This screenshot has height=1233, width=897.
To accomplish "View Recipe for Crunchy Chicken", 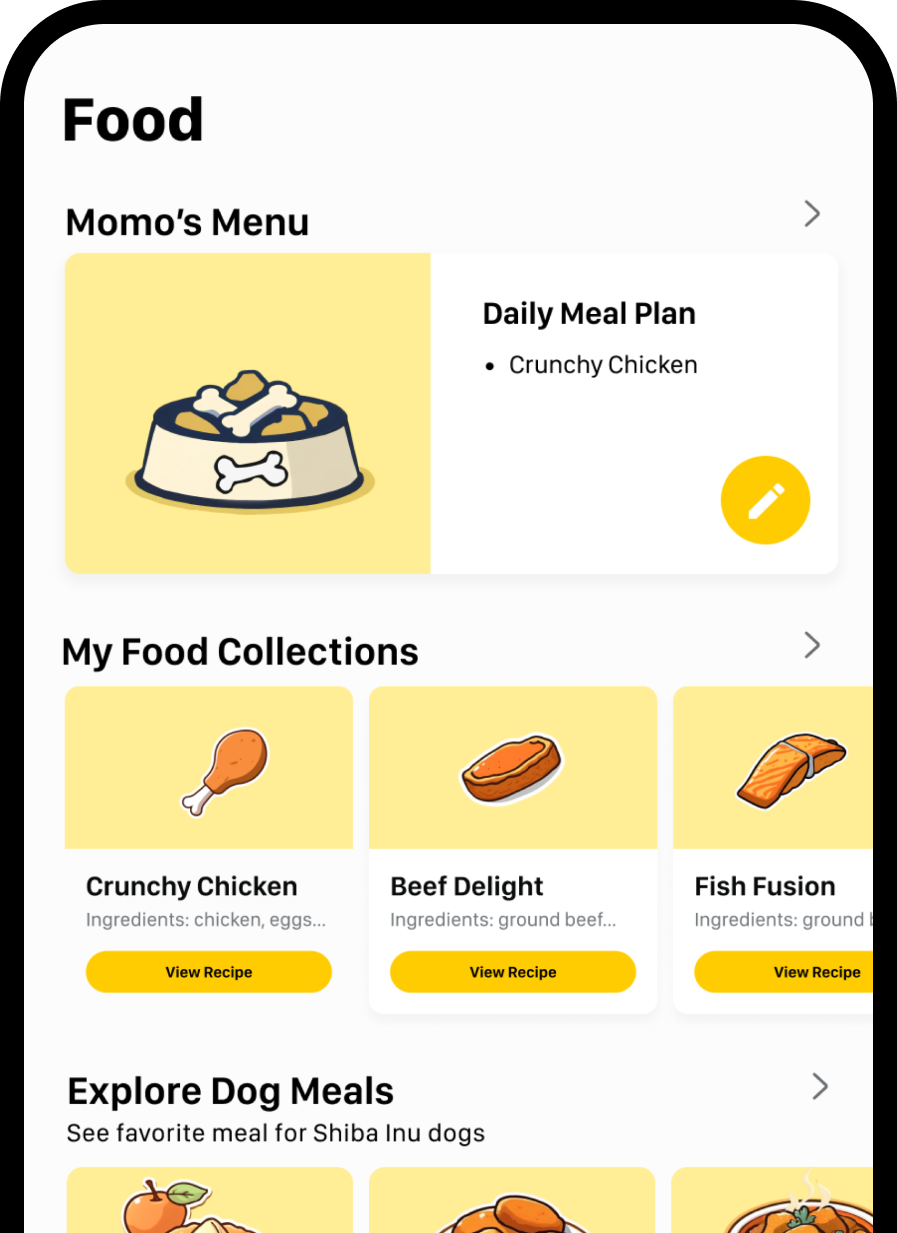I will pos(208,972).
